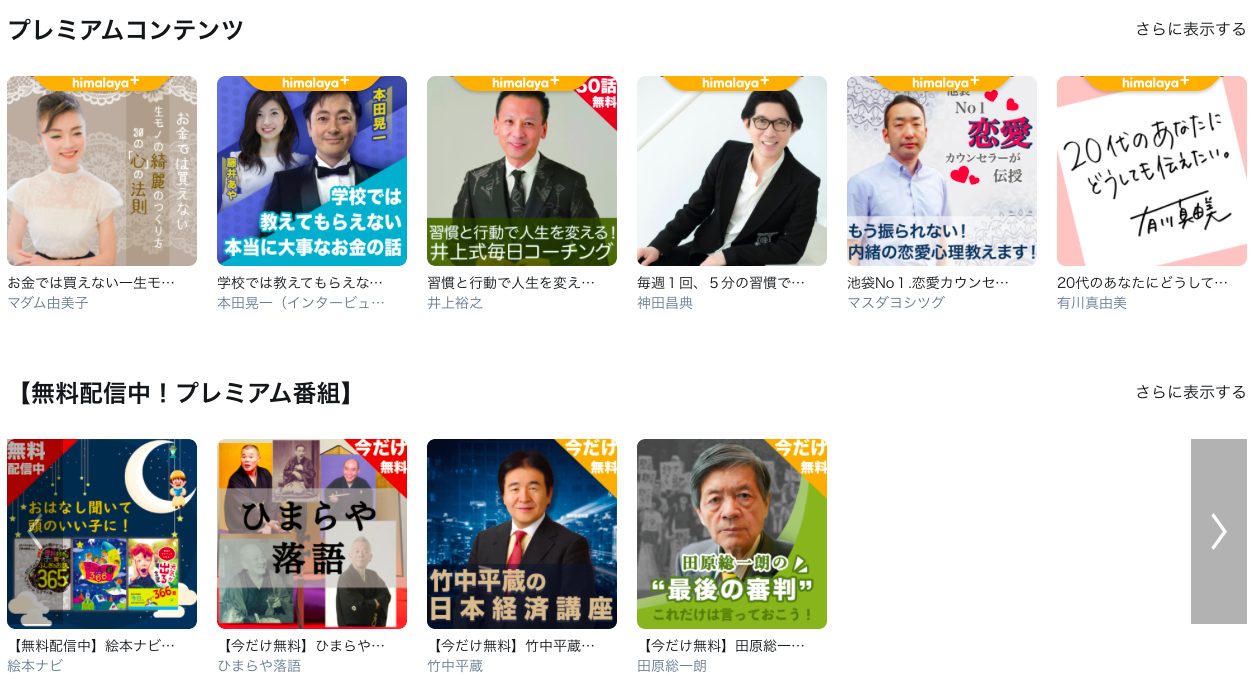Viewport: 1255px width, 679px height.
Task: Open 有川真由美's 20代のあなたに program
Action: 1152,171
